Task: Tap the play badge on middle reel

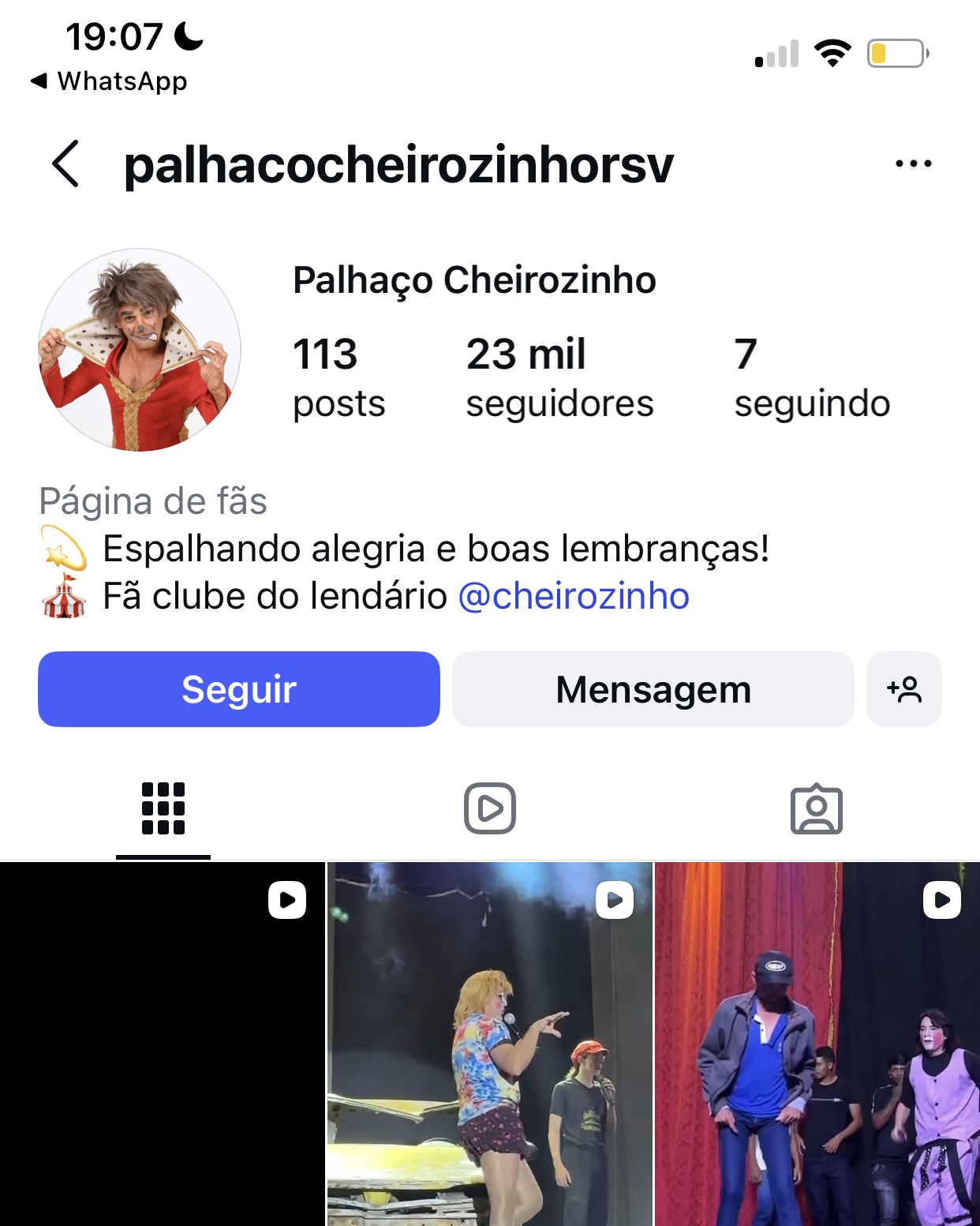Action: click(x=612, y=900)
